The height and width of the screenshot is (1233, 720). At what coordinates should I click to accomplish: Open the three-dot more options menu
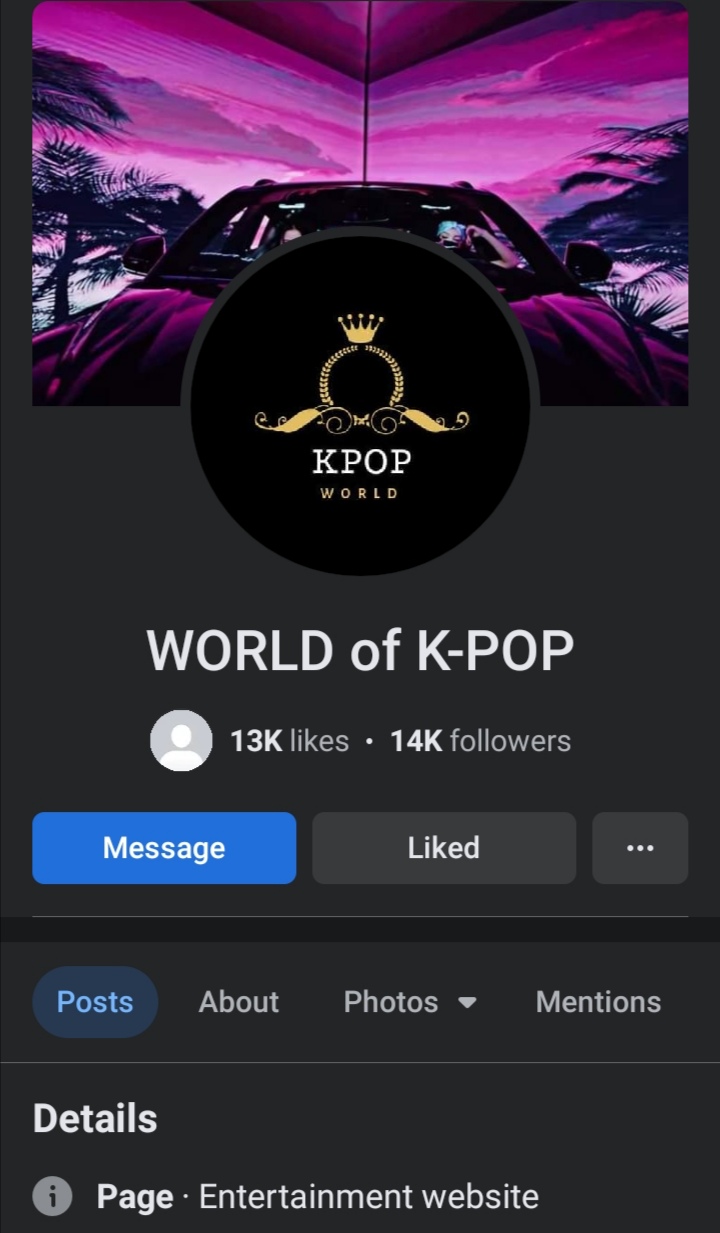(x=640, y=848)
